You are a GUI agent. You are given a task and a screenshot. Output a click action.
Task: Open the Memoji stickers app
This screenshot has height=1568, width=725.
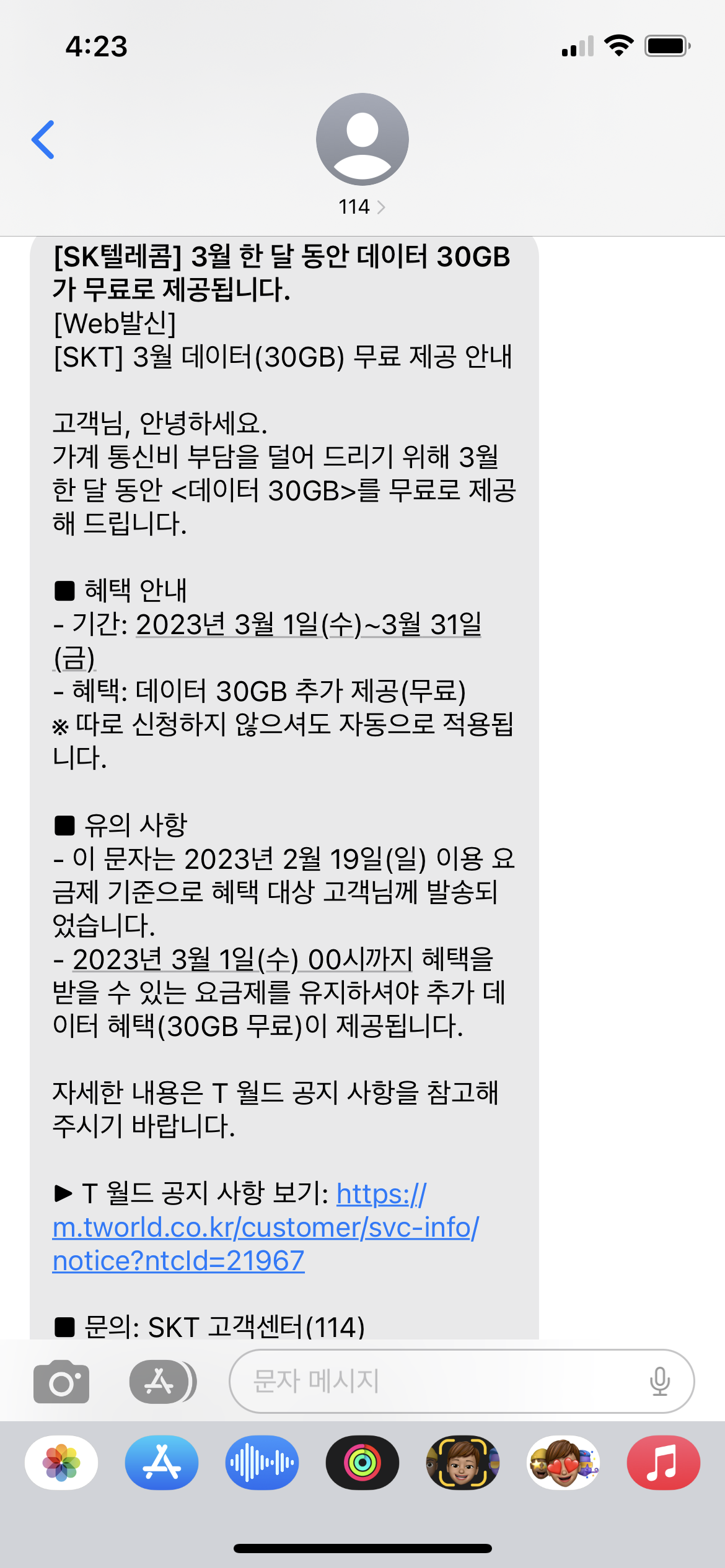coord(563,1463)
